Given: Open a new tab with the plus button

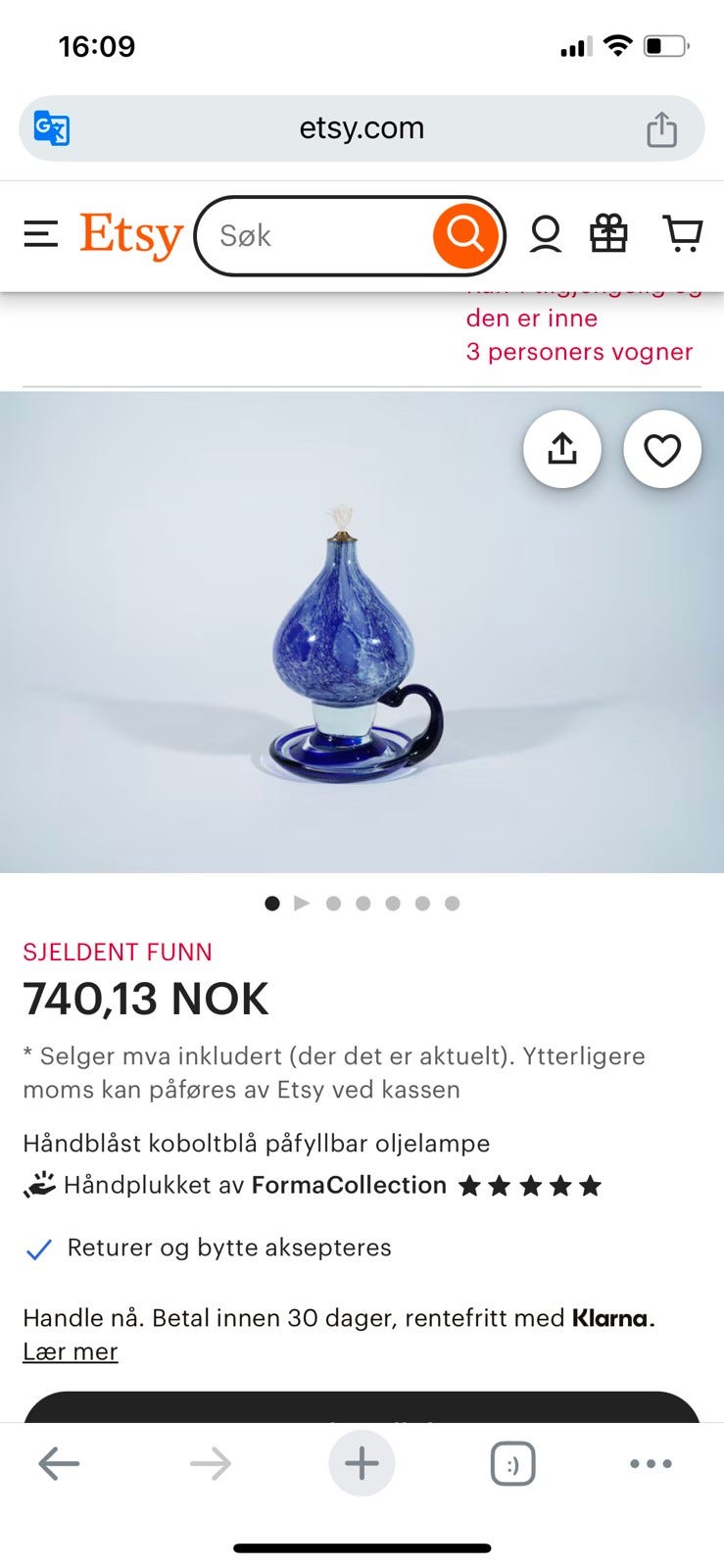Looking at the screenshot, I should pyautogui.click(x=362, y=1463).
